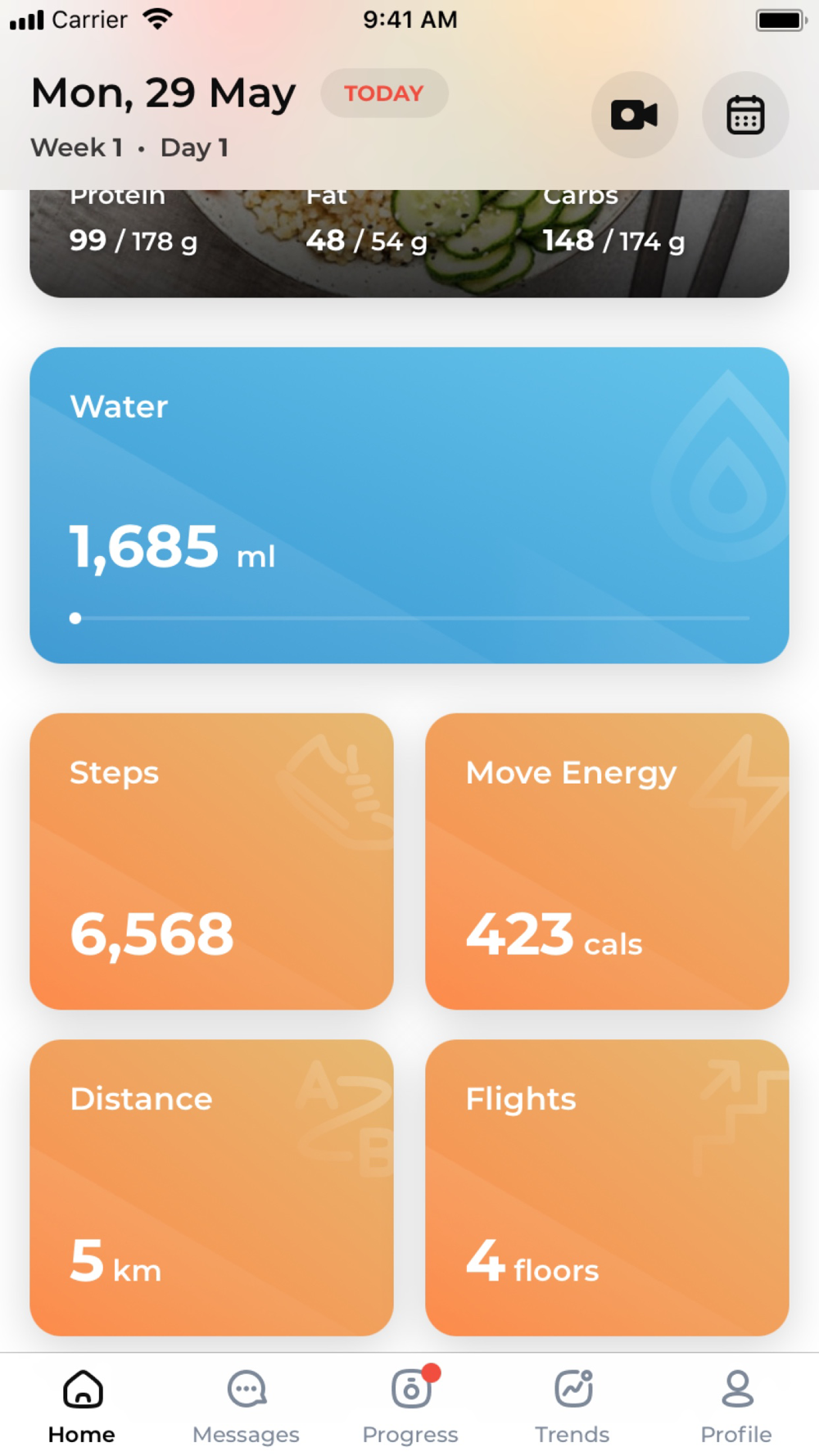Open the Water intake card
819x1456 pixels.
(409, 505)
